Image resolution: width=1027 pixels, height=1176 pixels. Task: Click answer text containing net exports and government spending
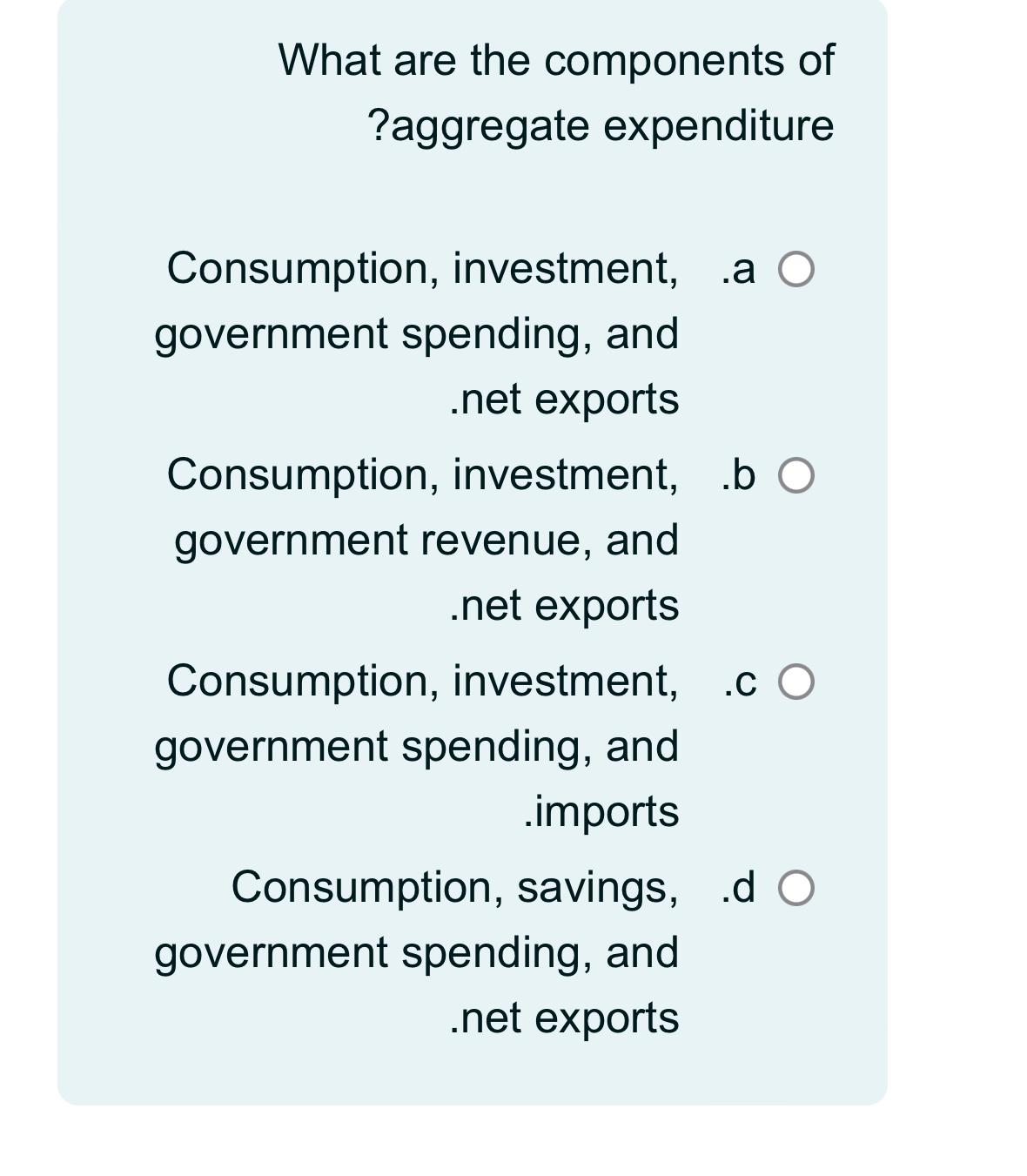pos(418,333)
